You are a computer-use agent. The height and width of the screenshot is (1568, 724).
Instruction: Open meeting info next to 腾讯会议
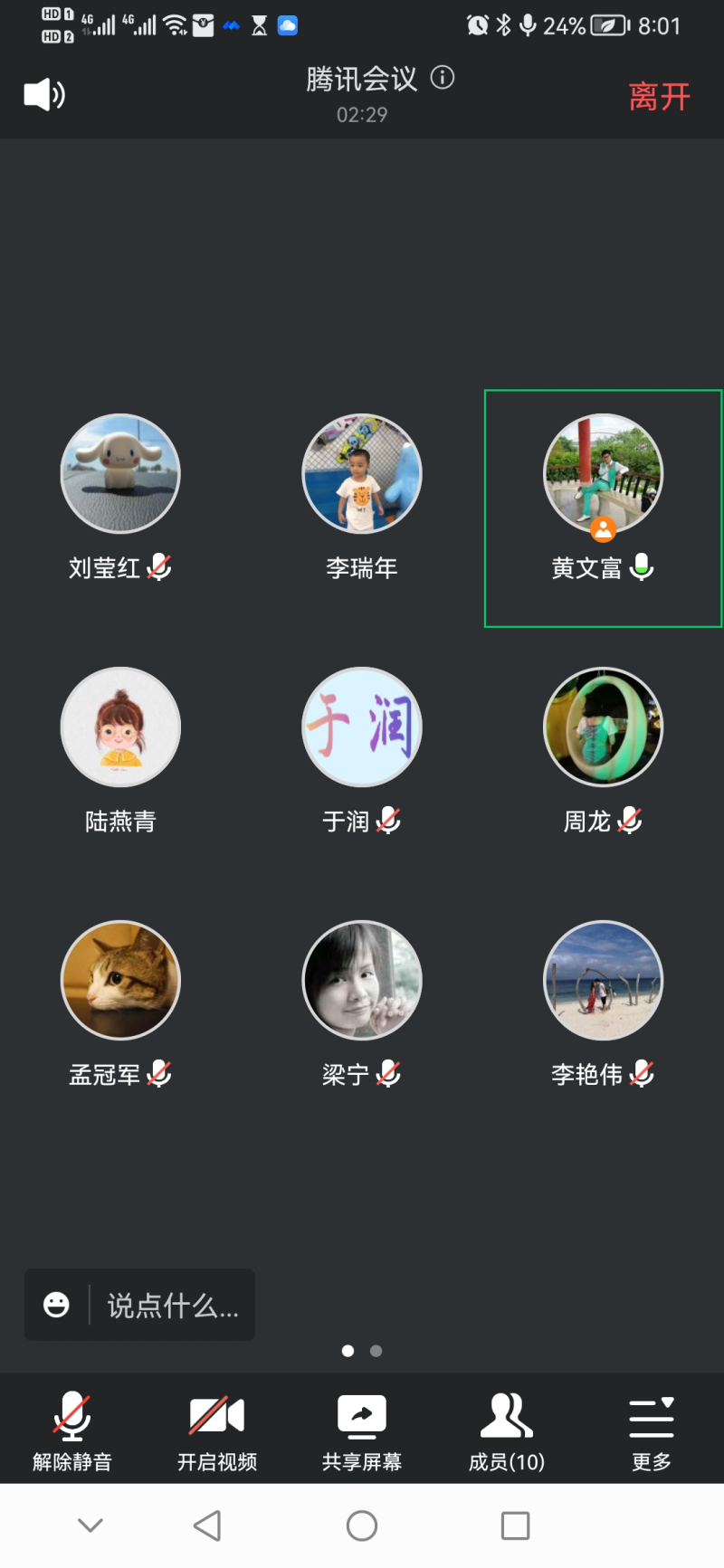(443, 78)
